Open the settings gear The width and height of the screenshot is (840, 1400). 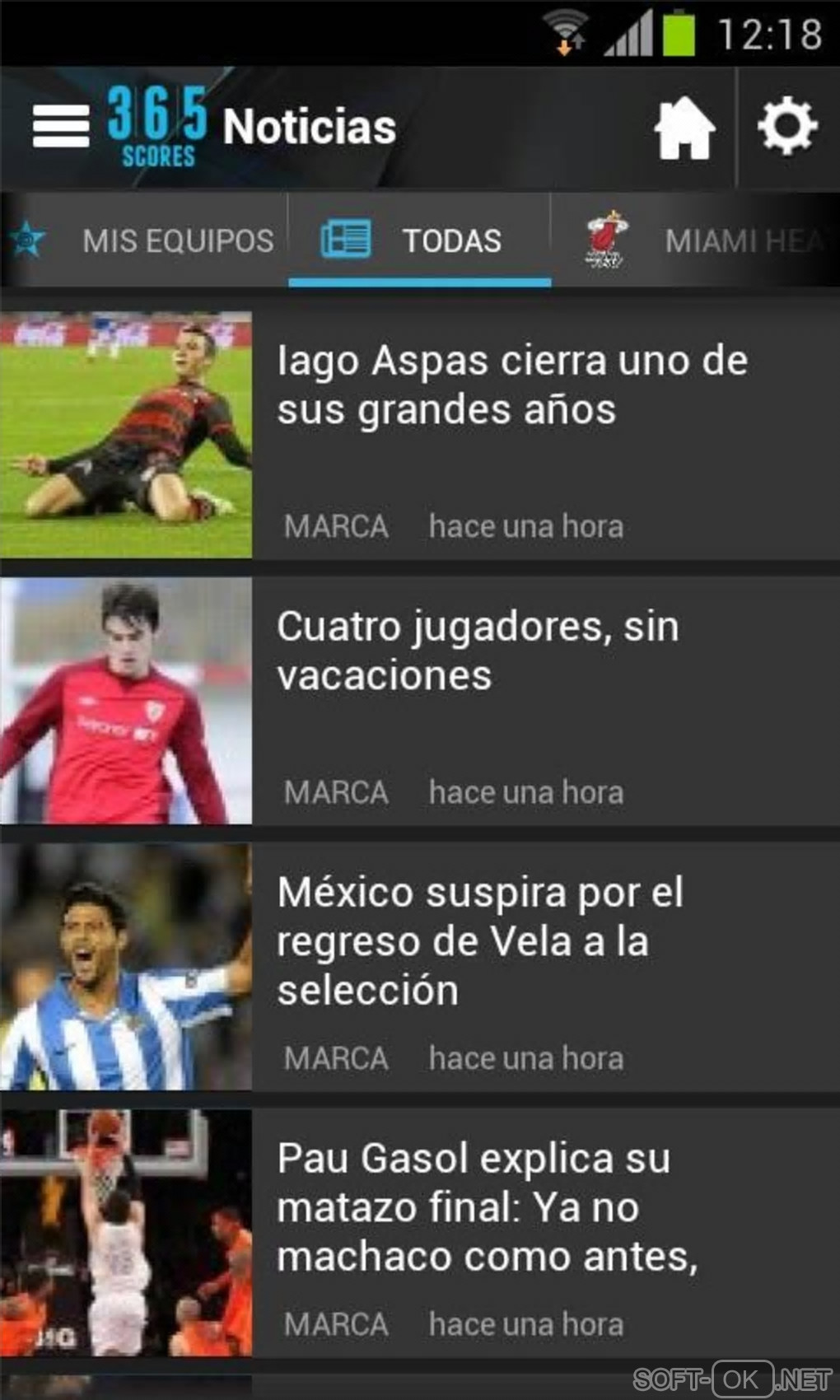coord(787,126)
